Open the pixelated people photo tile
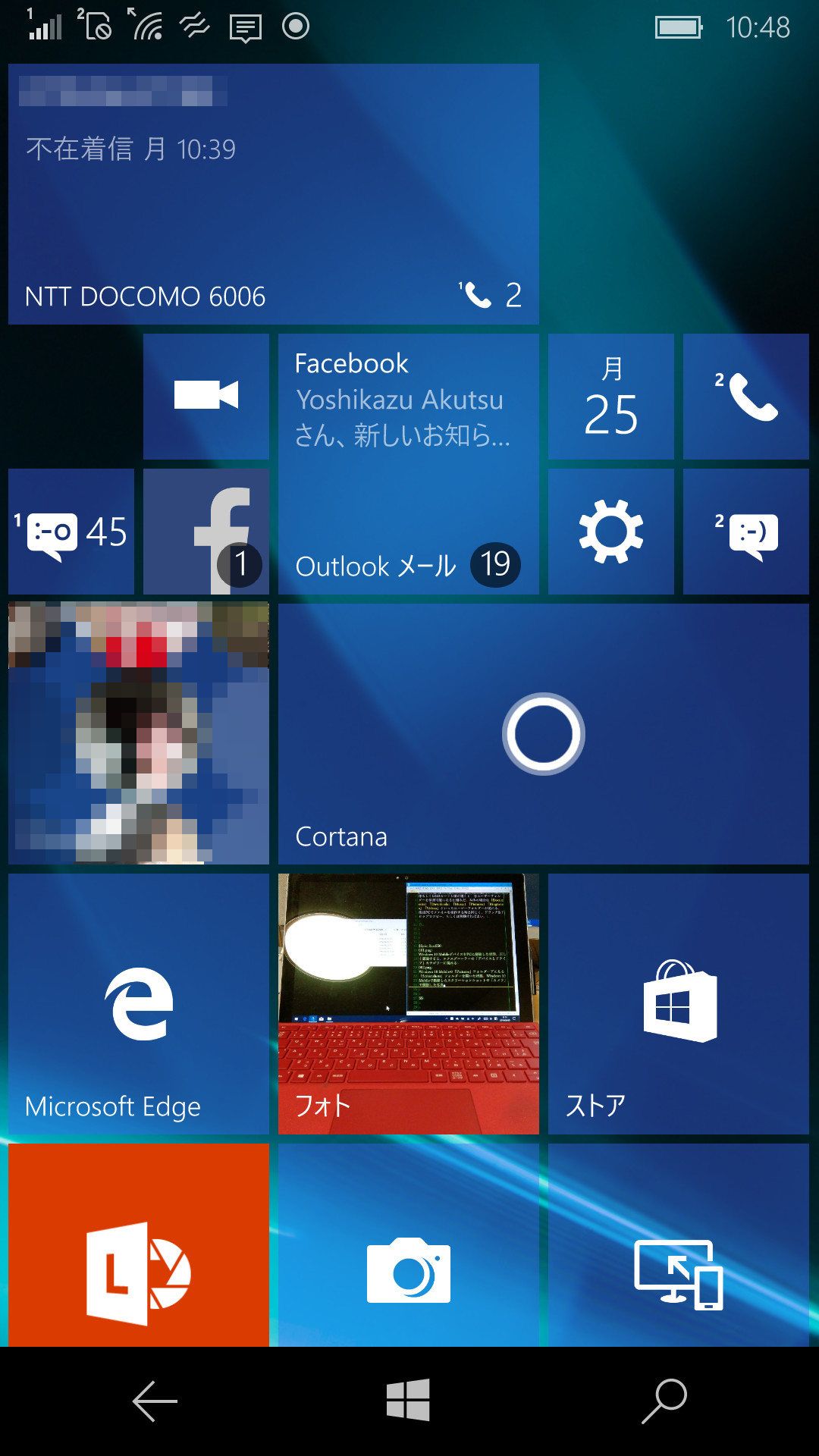Image resolution: width=819 pixels, height=1456 pixels. point(139,733)
